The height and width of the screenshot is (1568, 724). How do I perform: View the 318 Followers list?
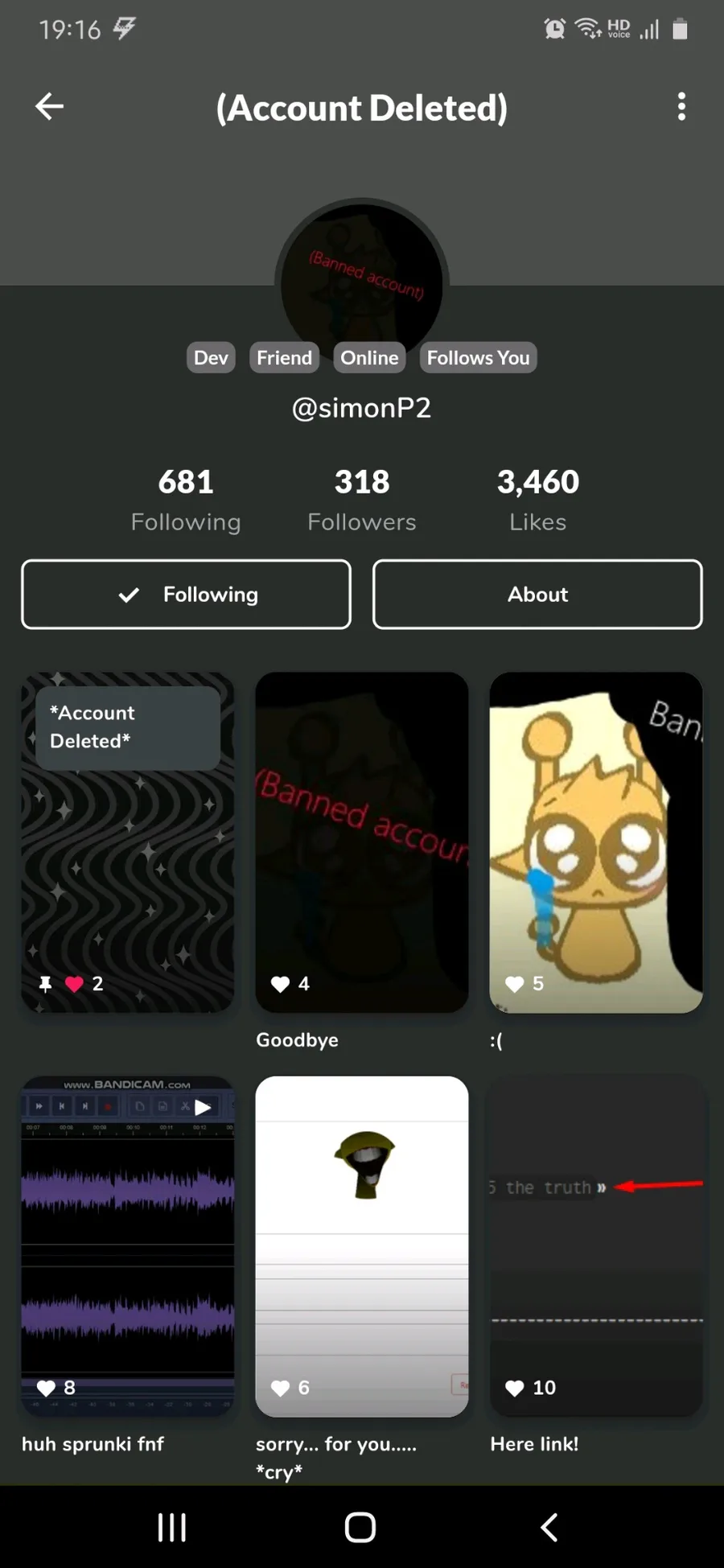click(362, 499)
